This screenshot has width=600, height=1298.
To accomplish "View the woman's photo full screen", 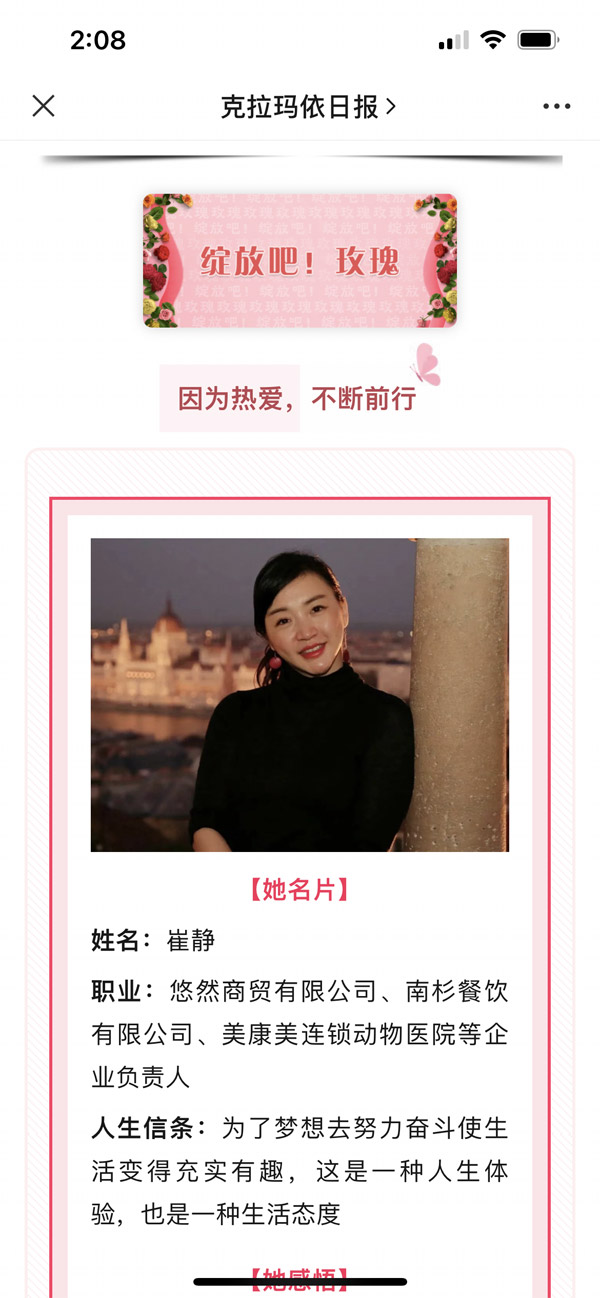I will (299, 695).
